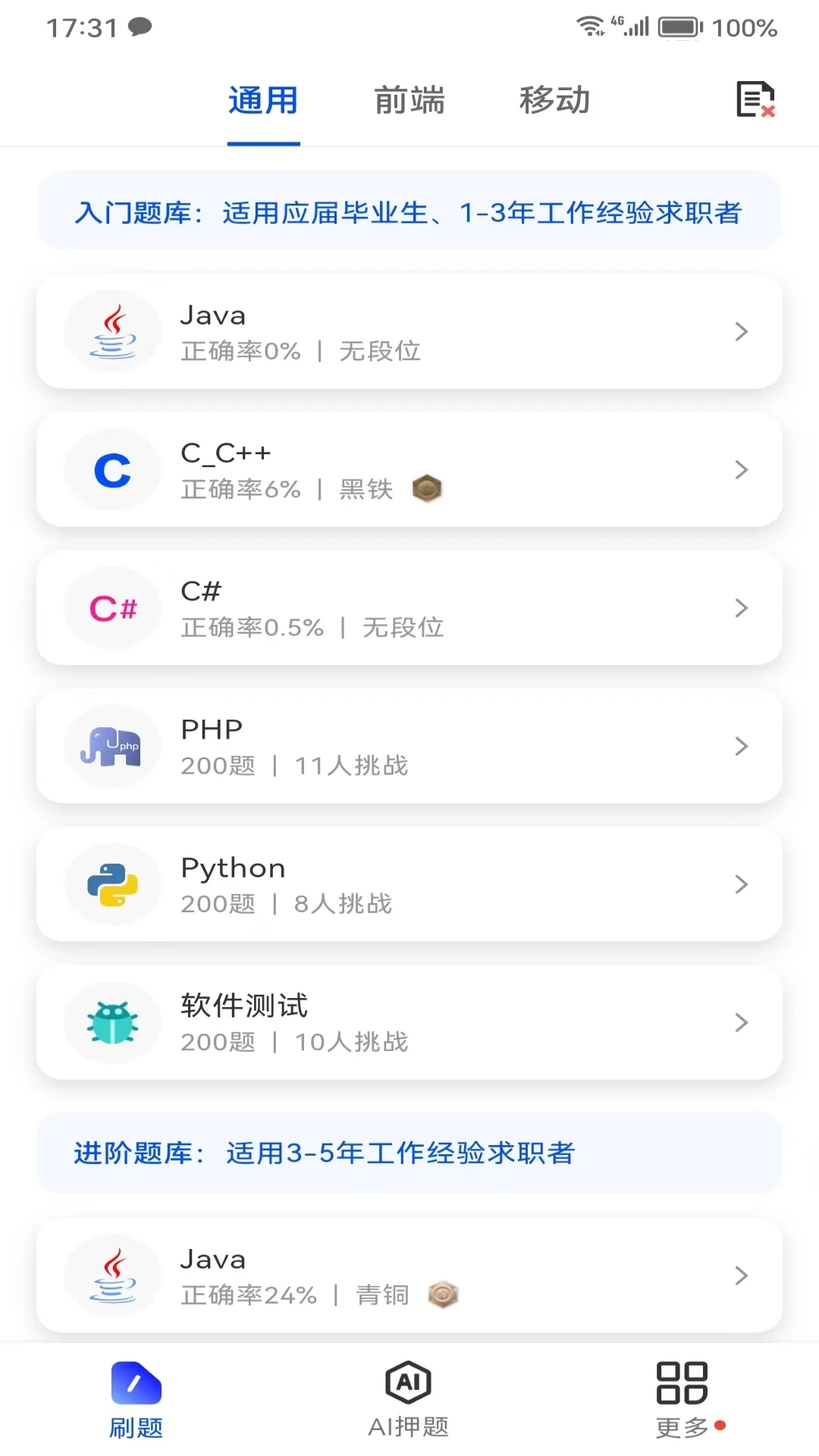Screen dimensions: 819x1456
Task: Click the pink C# icon
Action: [112, 607]
